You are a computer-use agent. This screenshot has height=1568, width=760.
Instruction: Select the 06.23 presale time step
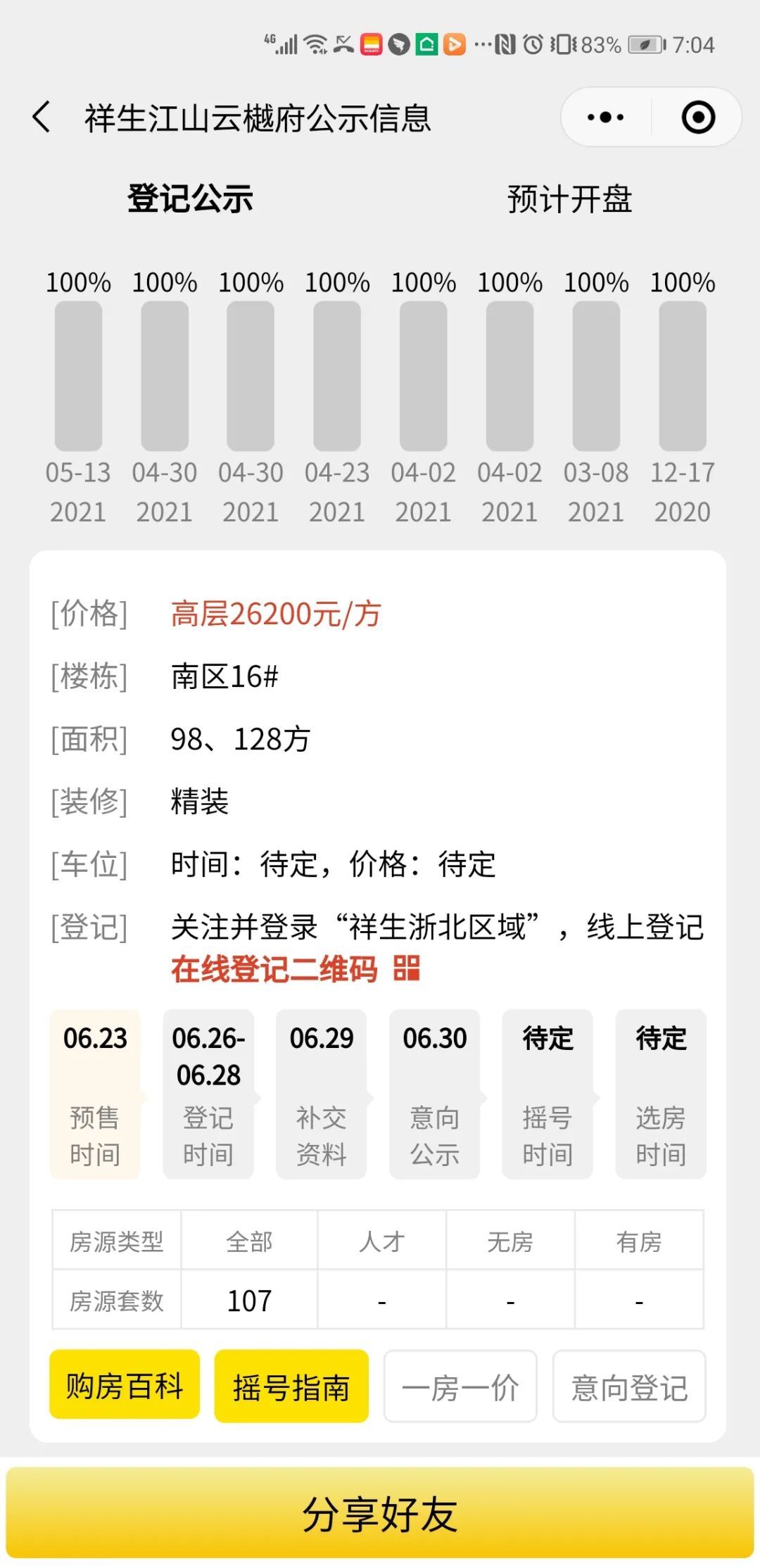[x=96, y=1094]
